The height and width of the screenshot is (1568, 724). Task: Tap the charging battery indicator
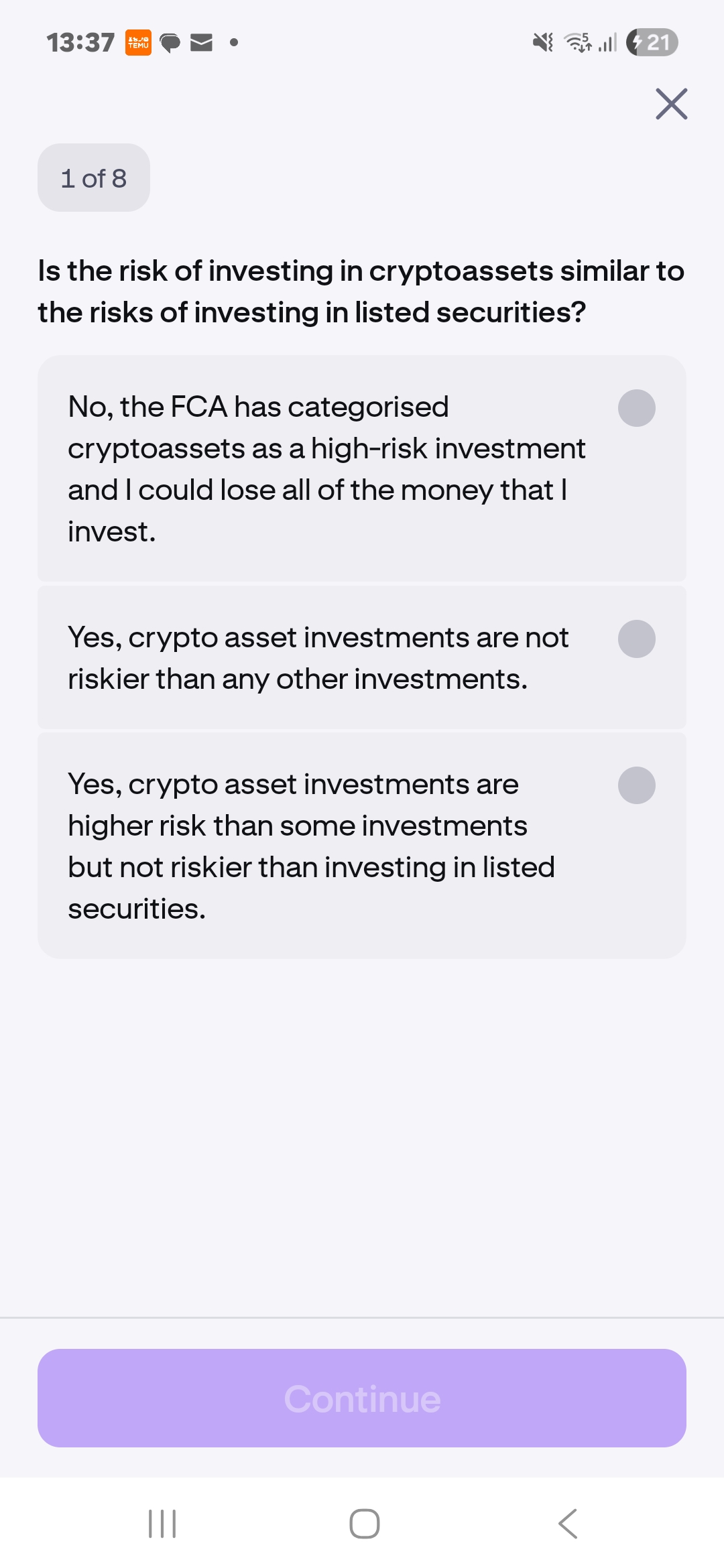tap(651, 42)
